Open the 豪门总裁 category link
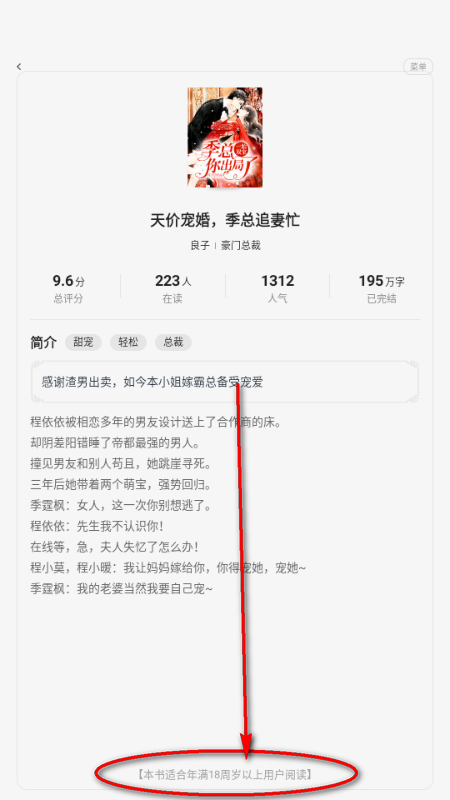450x800 pixels. tap(241, 245)
